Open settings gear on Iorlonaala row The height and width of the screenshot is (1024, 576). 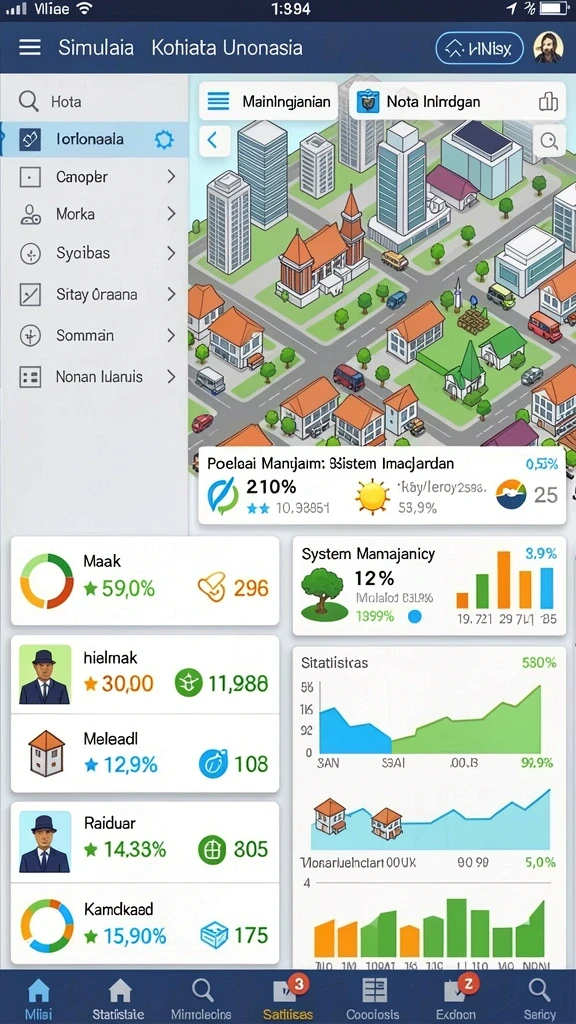click(163, 138)
